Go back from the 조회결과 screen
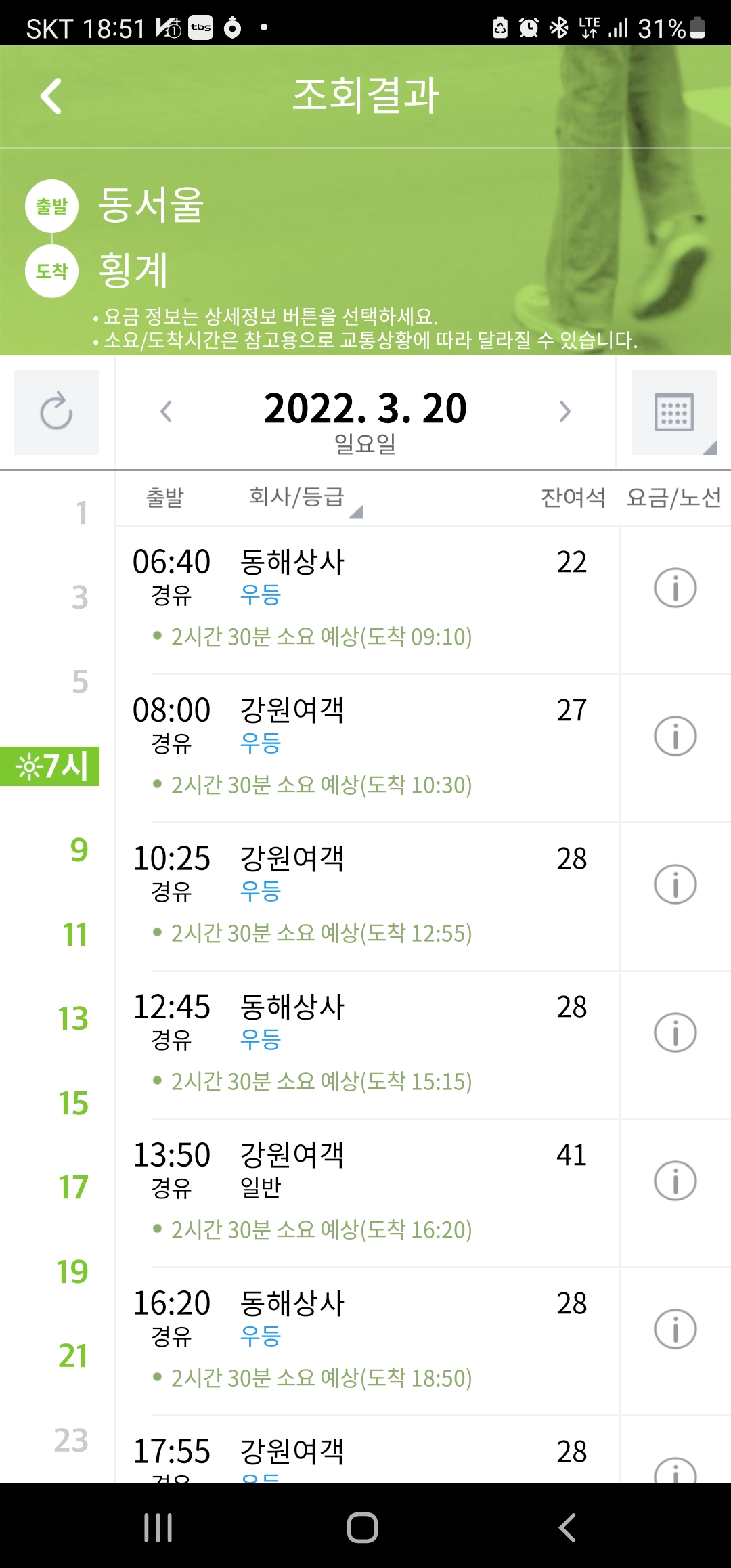Screen dimensions: 731x1568 (x=51, y=96)
